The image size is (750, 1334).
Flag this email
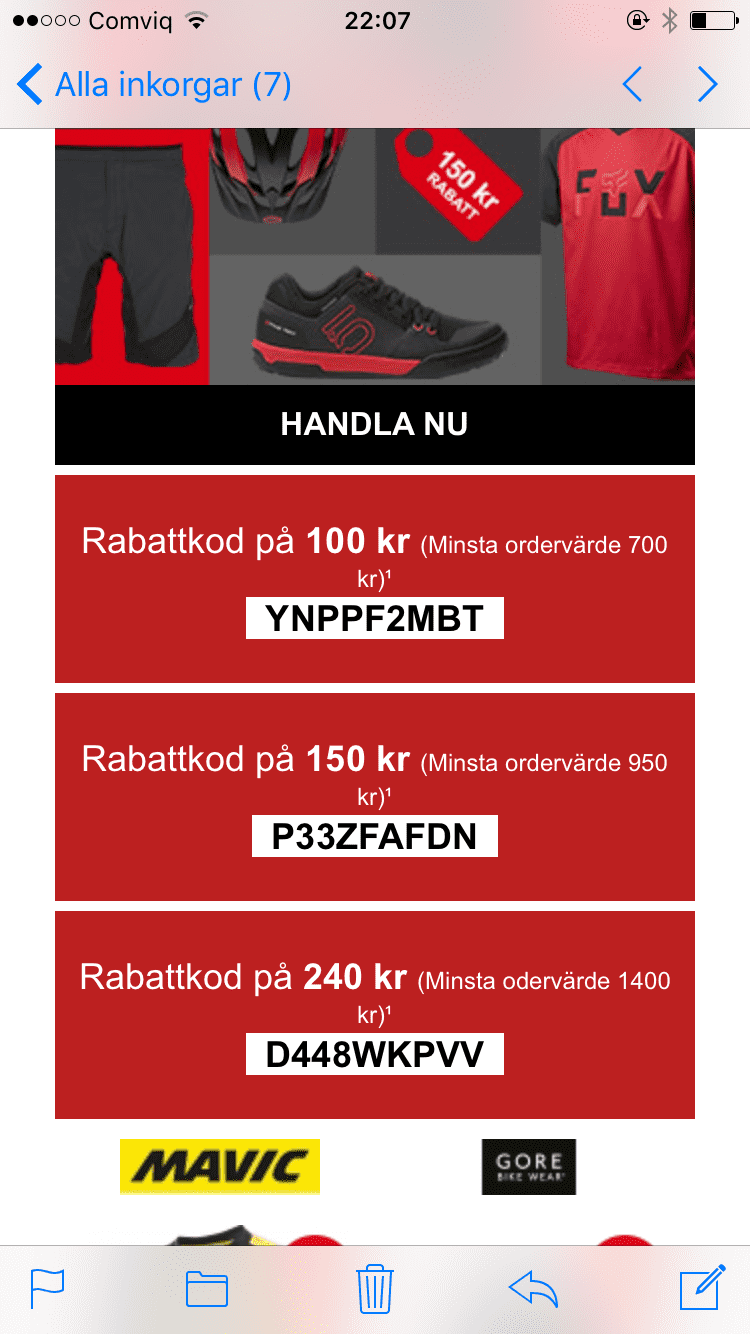47,1288
